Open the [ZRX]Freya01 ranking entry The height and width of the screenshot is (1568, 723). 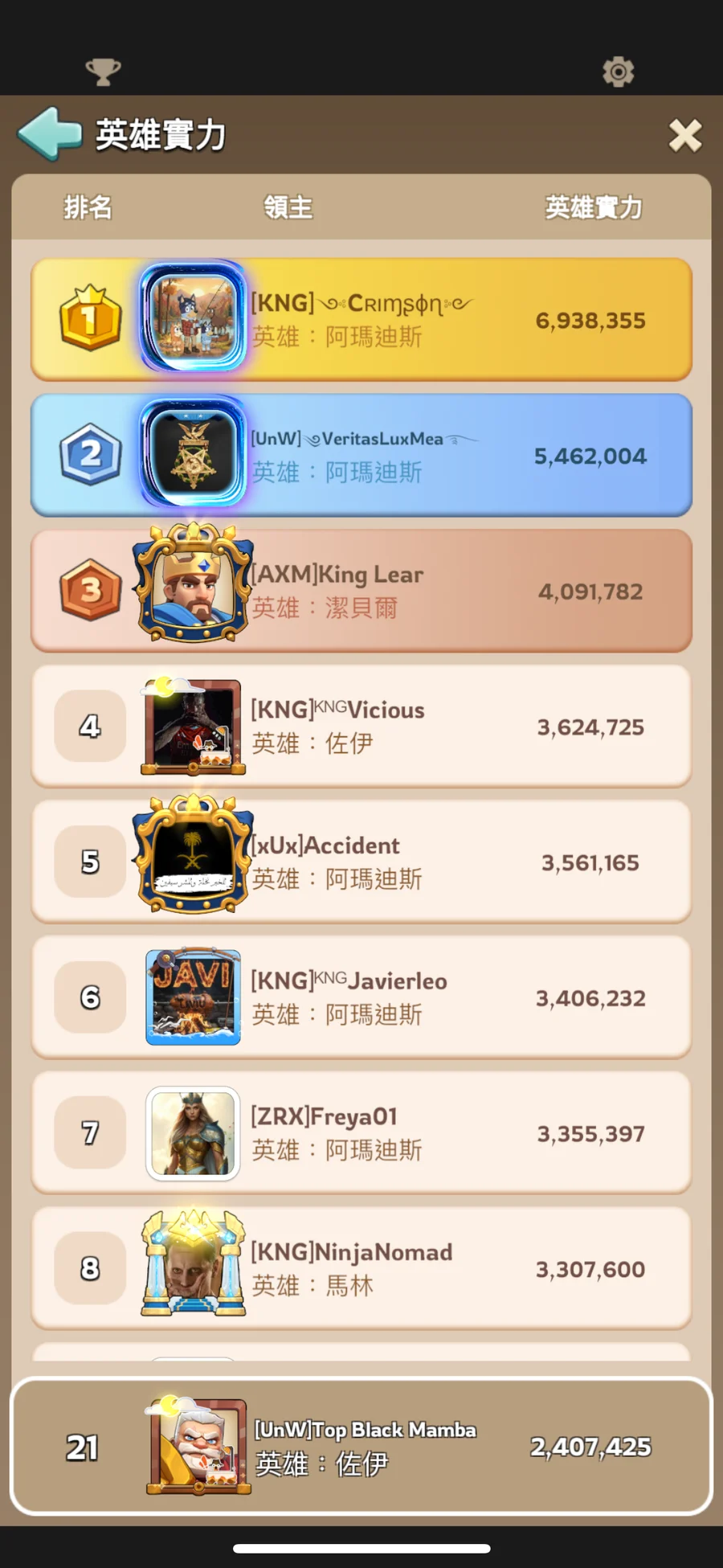pos(361,1133)
